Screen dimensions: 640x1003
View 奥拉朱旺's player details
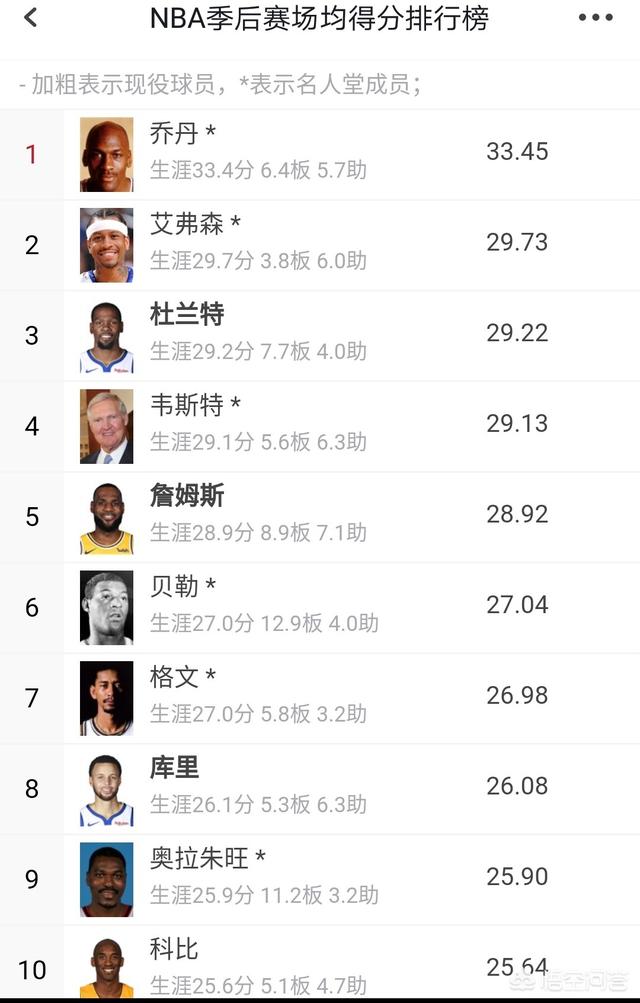[x=320, y=878]
